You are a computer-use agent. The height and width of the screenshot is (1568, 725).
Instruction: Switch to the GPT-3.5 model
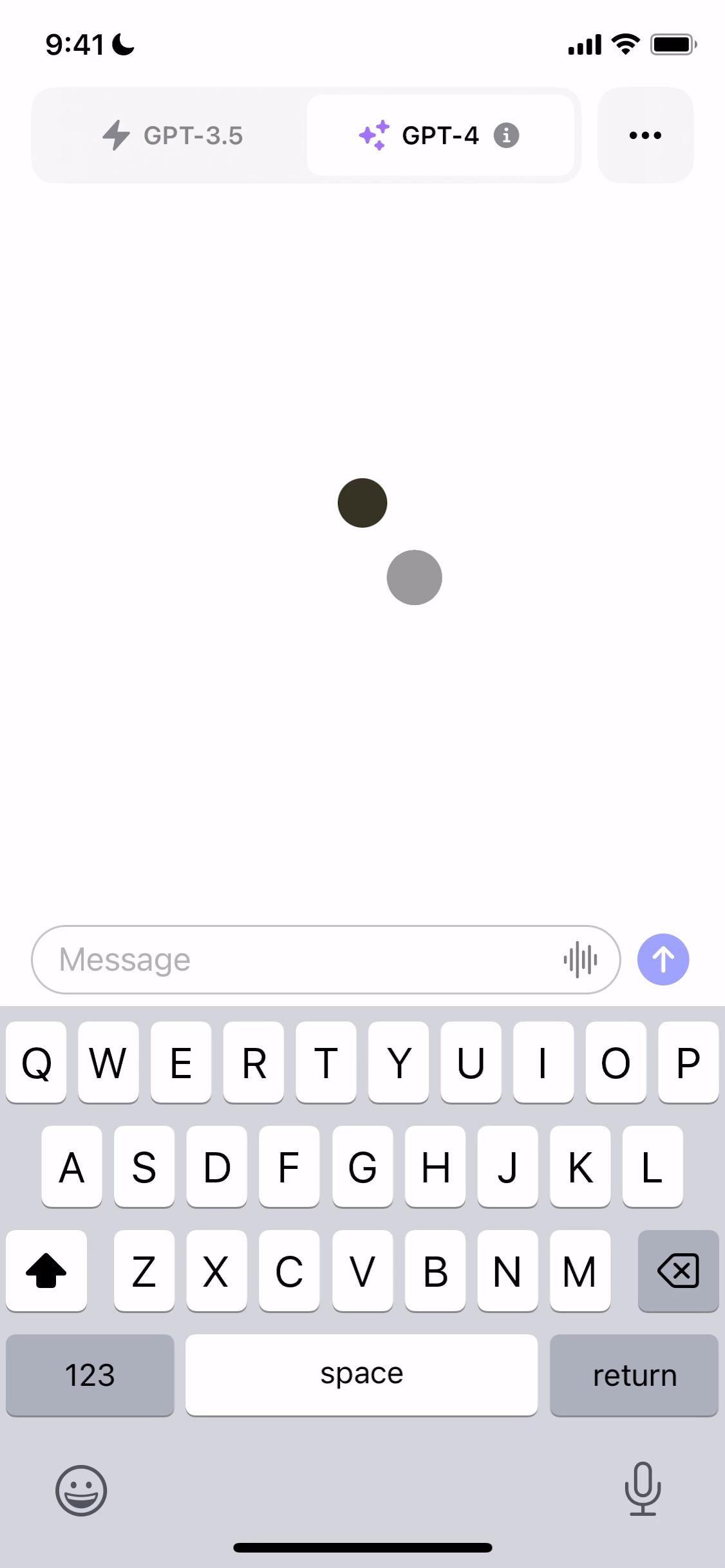(173, 135)
